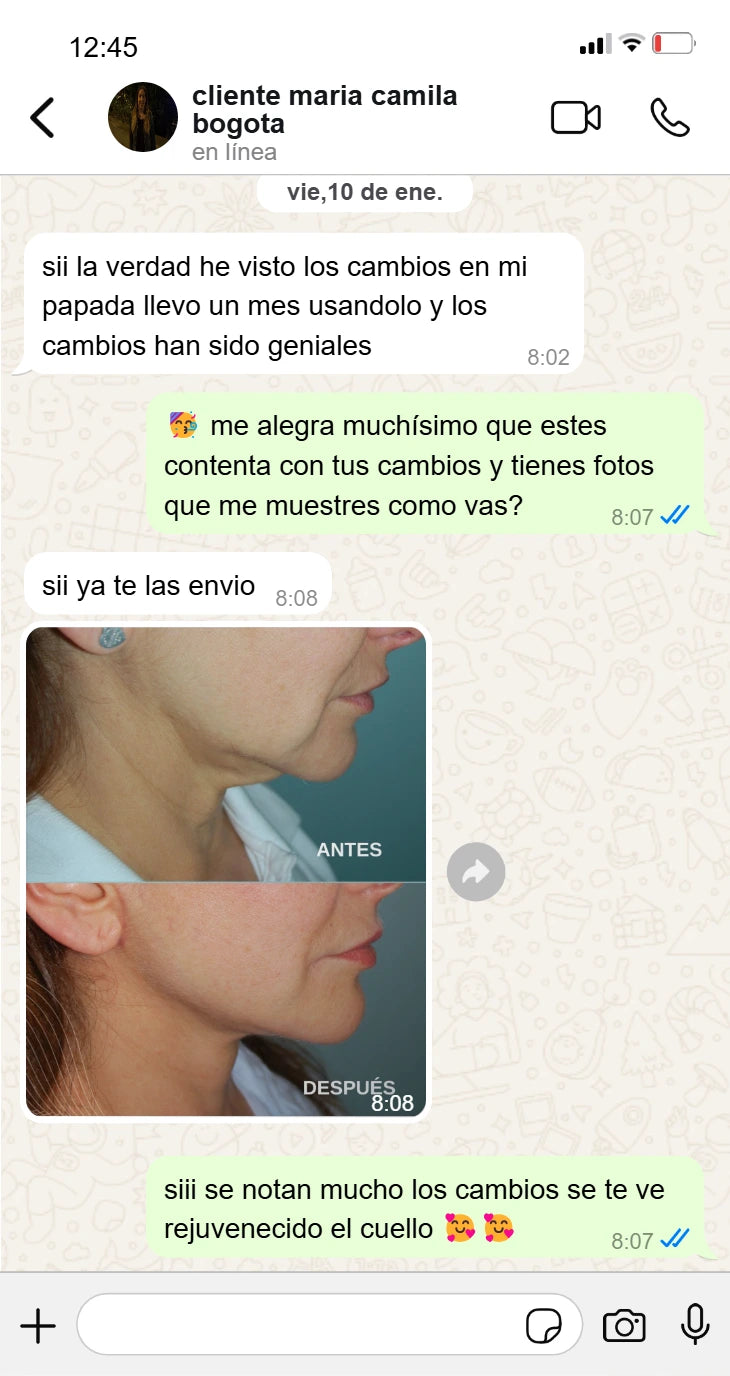Open the sticker picker
This screenshot has width=730, height=1376.
[544, 1327]
